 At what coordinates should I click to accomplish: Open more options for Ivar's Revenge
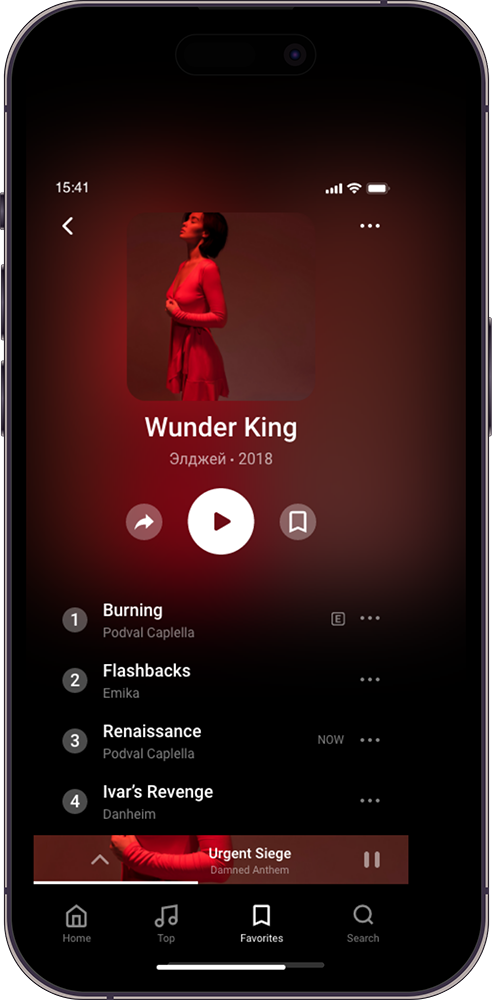point(370,800)
